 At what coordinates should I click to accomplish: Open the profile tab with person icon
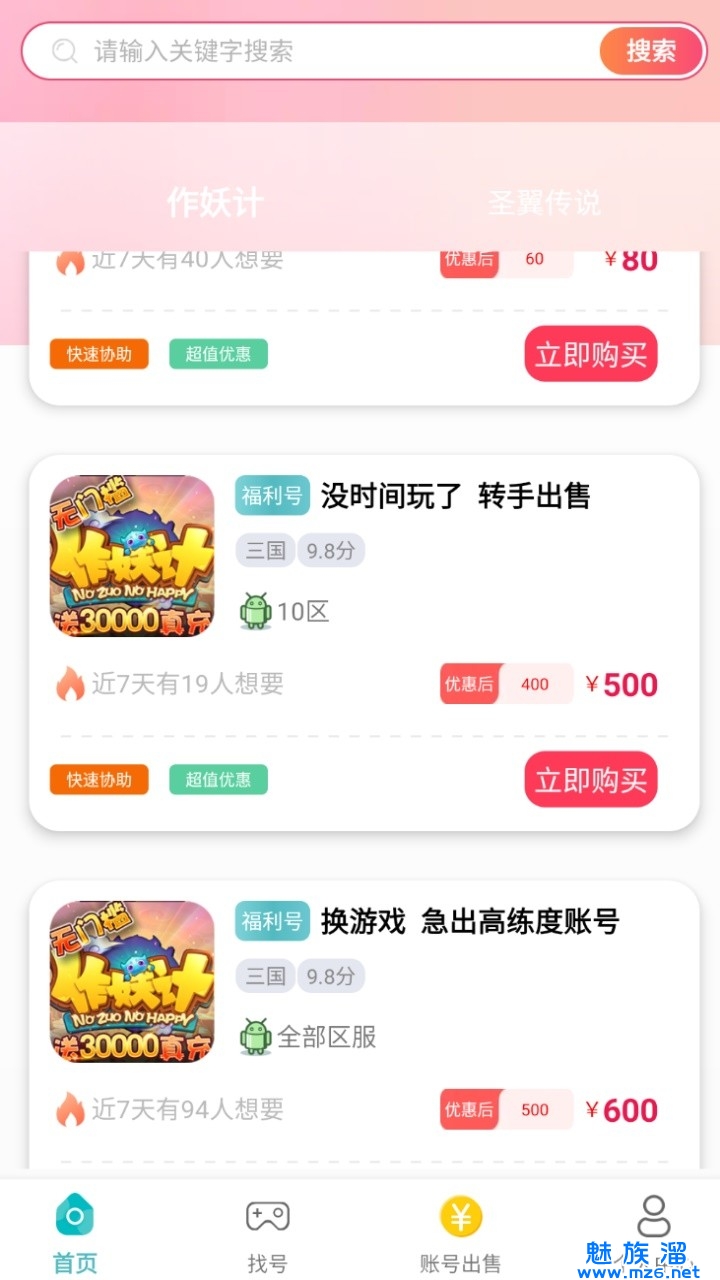pos(653,1220)
